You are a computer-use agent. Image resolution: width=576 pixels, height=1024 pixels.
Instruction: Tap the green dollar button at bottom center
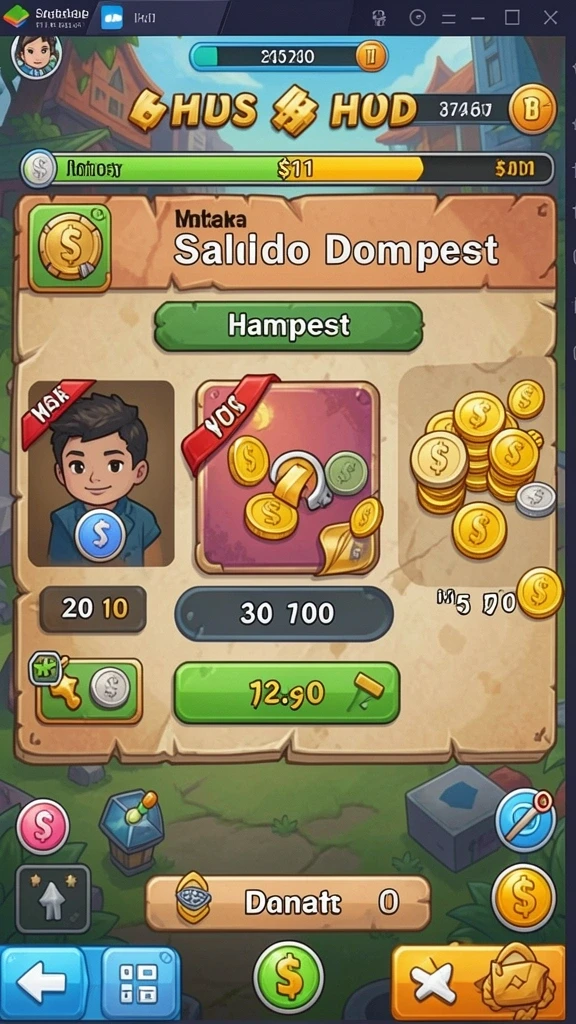pyautogui.click(x=288, y=978)
